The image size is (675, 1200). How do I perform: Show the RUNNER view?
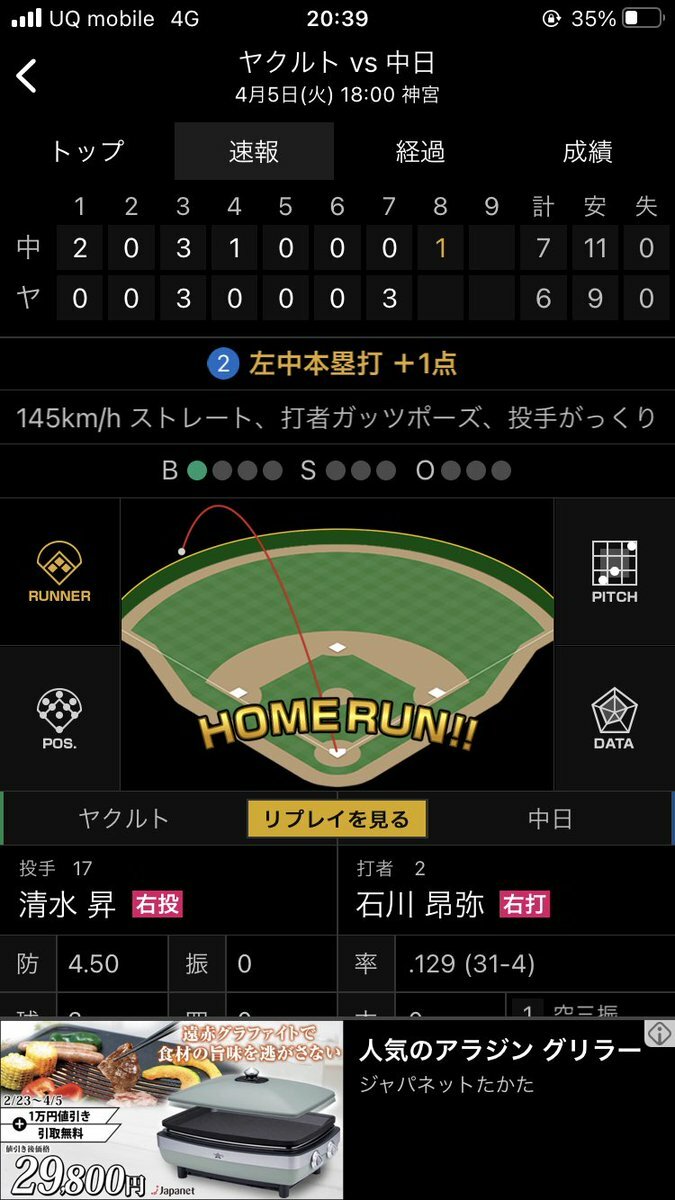60,572
